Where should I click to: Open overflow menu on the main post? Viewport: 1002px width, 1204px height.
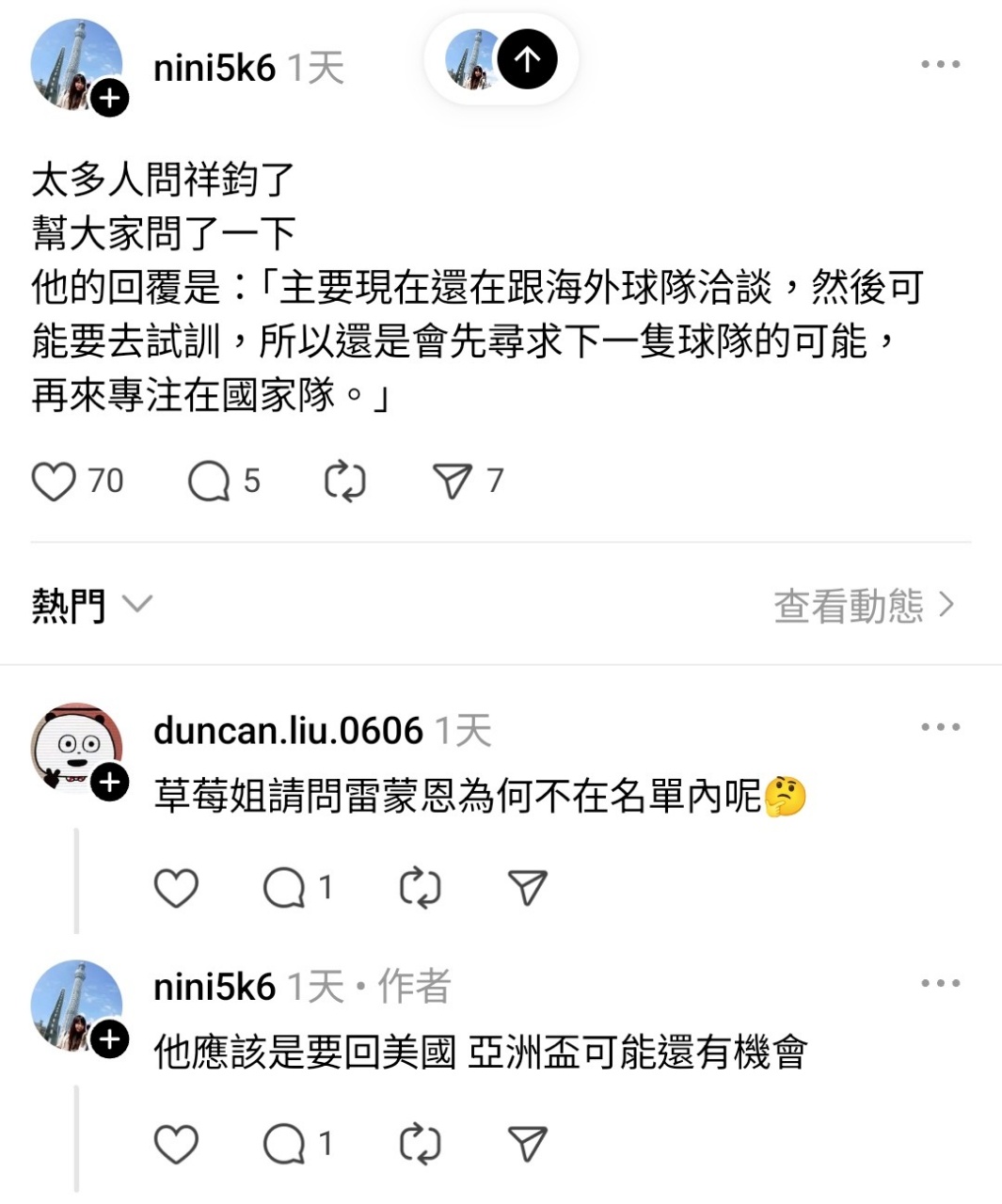(940, 65)
